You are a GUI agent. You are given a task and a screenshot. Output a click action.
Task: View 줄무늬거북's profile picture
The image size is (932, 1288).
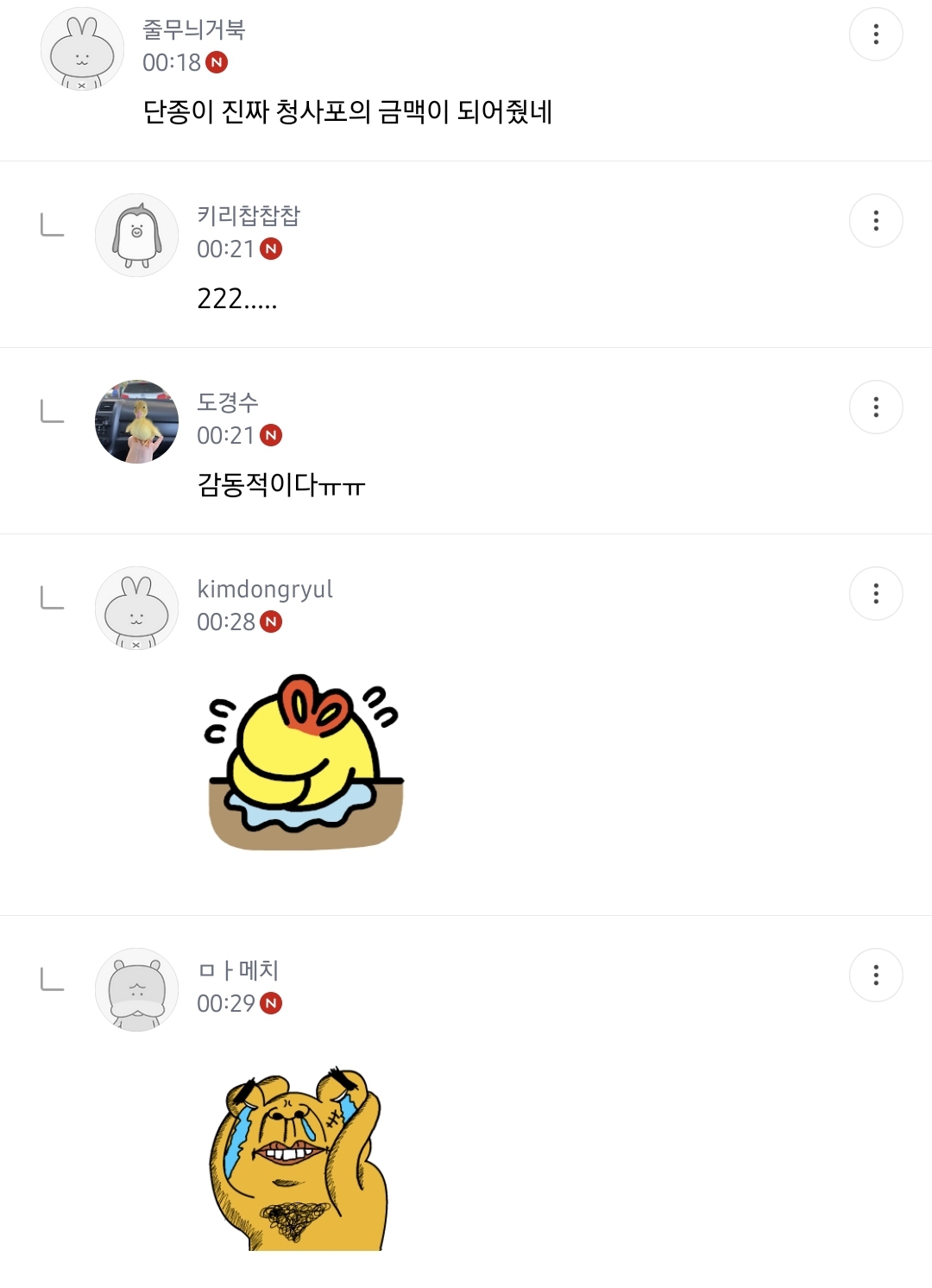(82, 49)
